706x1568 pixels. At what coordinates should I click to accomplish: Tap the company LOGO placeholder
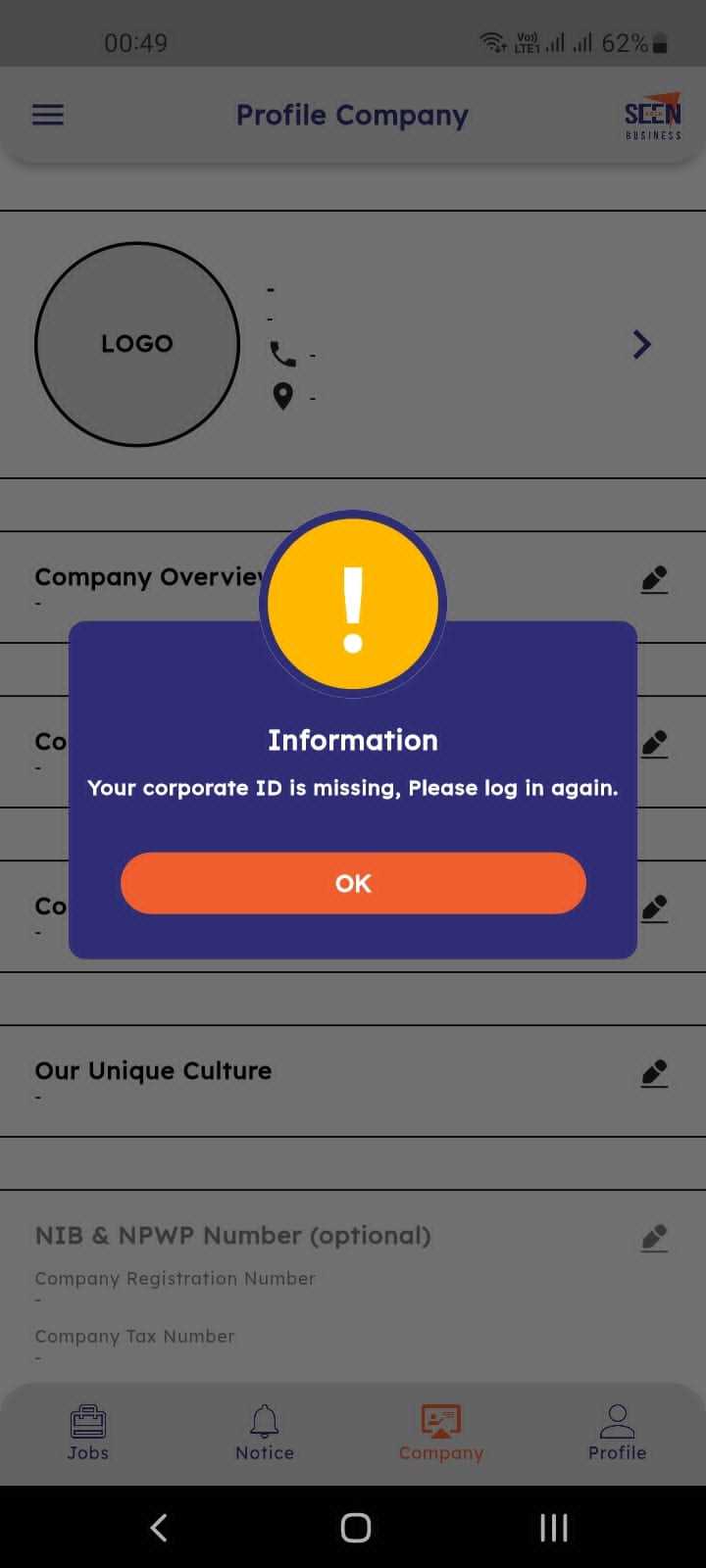coord(137,344)
